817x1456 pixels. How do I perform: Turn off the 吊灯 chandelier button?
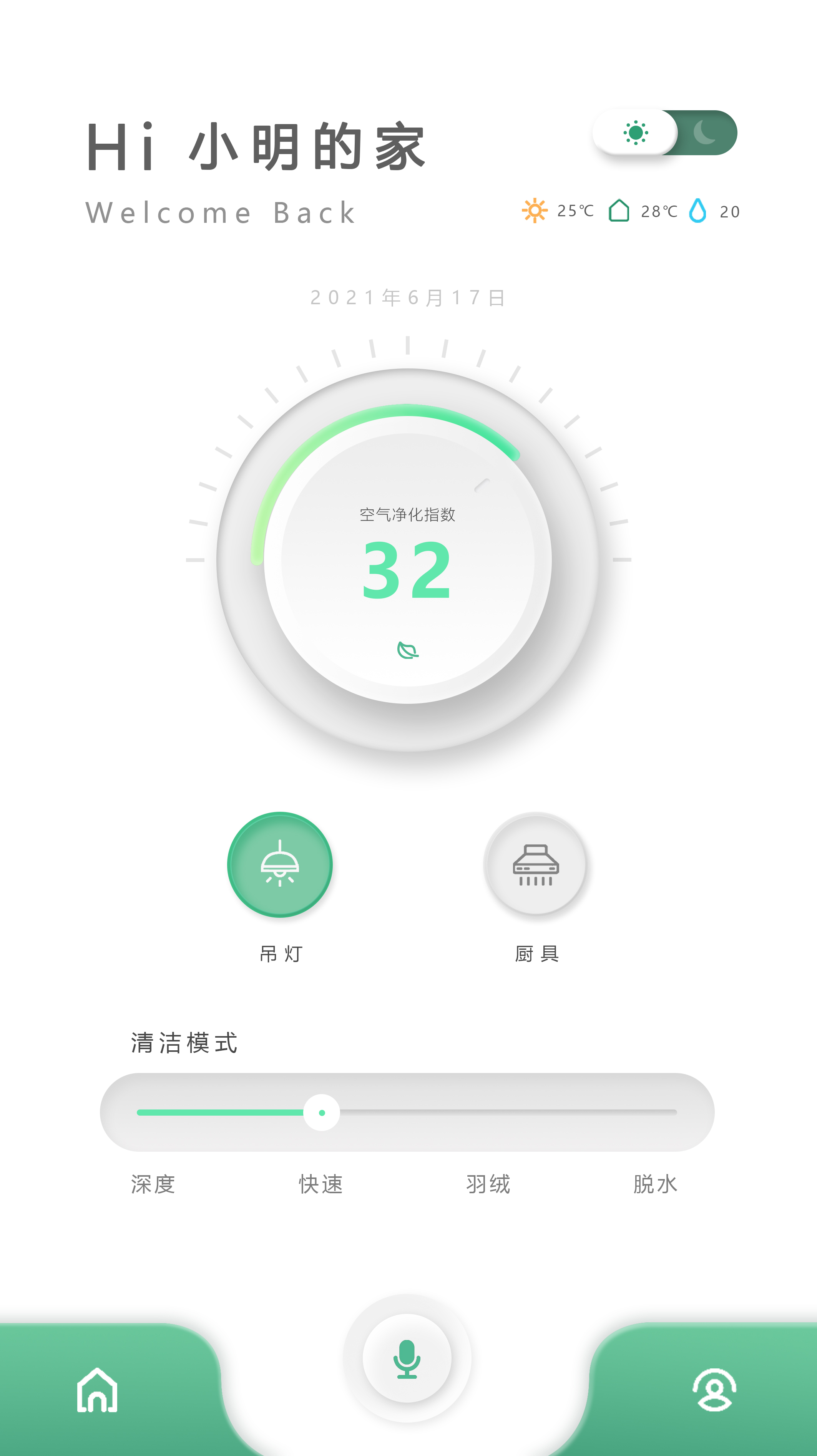click(x=280, y=864)
